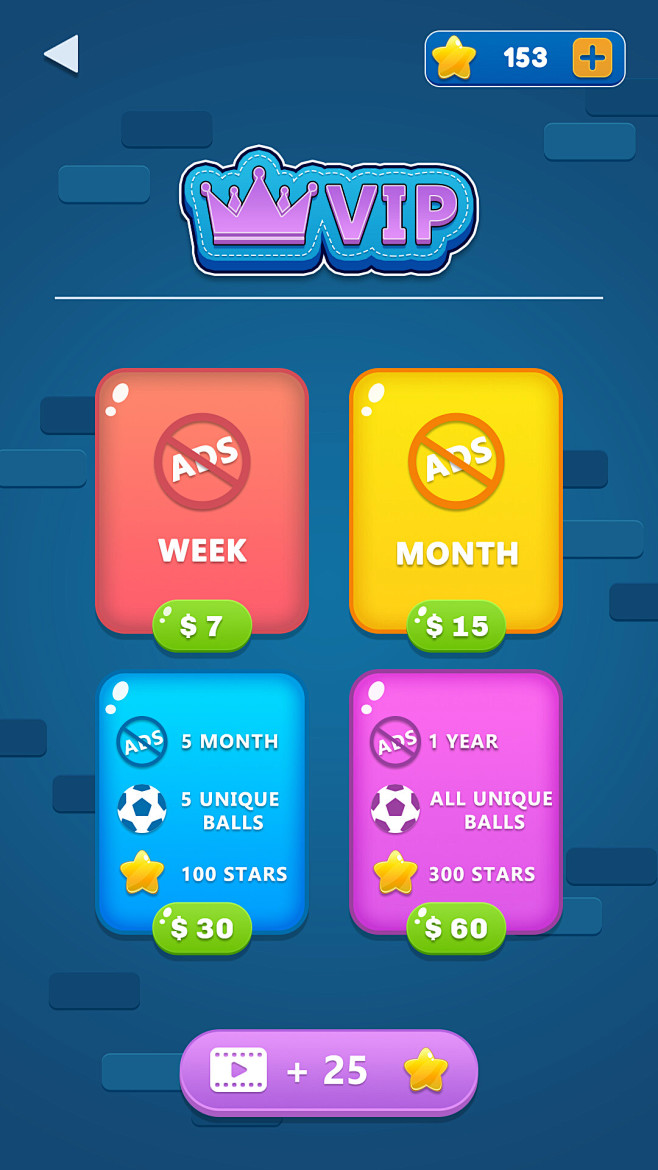
Task: Add more stars with the plus button
Action: click(592, 58)
